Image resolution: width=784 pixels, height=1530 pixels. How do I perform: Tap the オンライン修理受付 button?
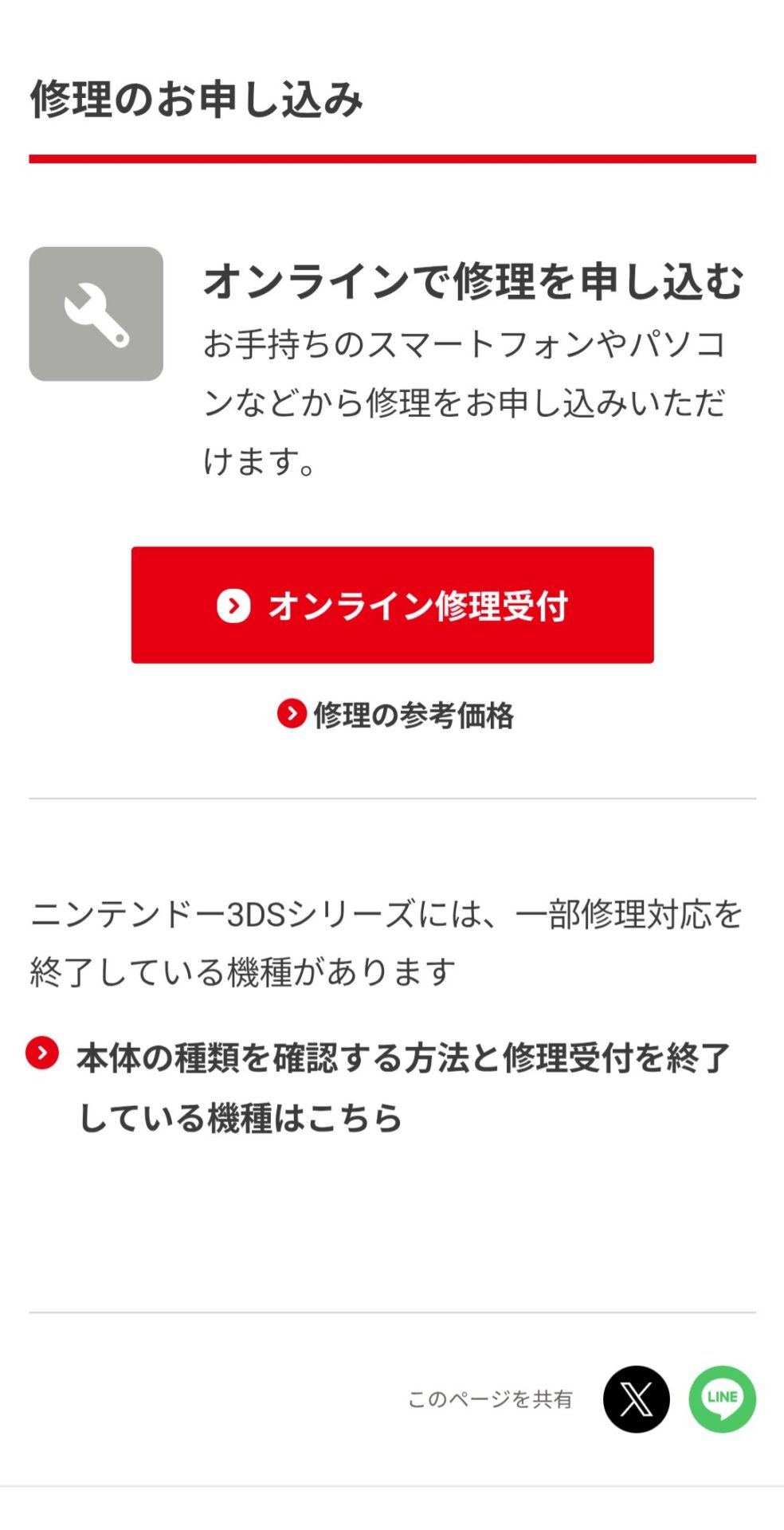coord(392,605)
